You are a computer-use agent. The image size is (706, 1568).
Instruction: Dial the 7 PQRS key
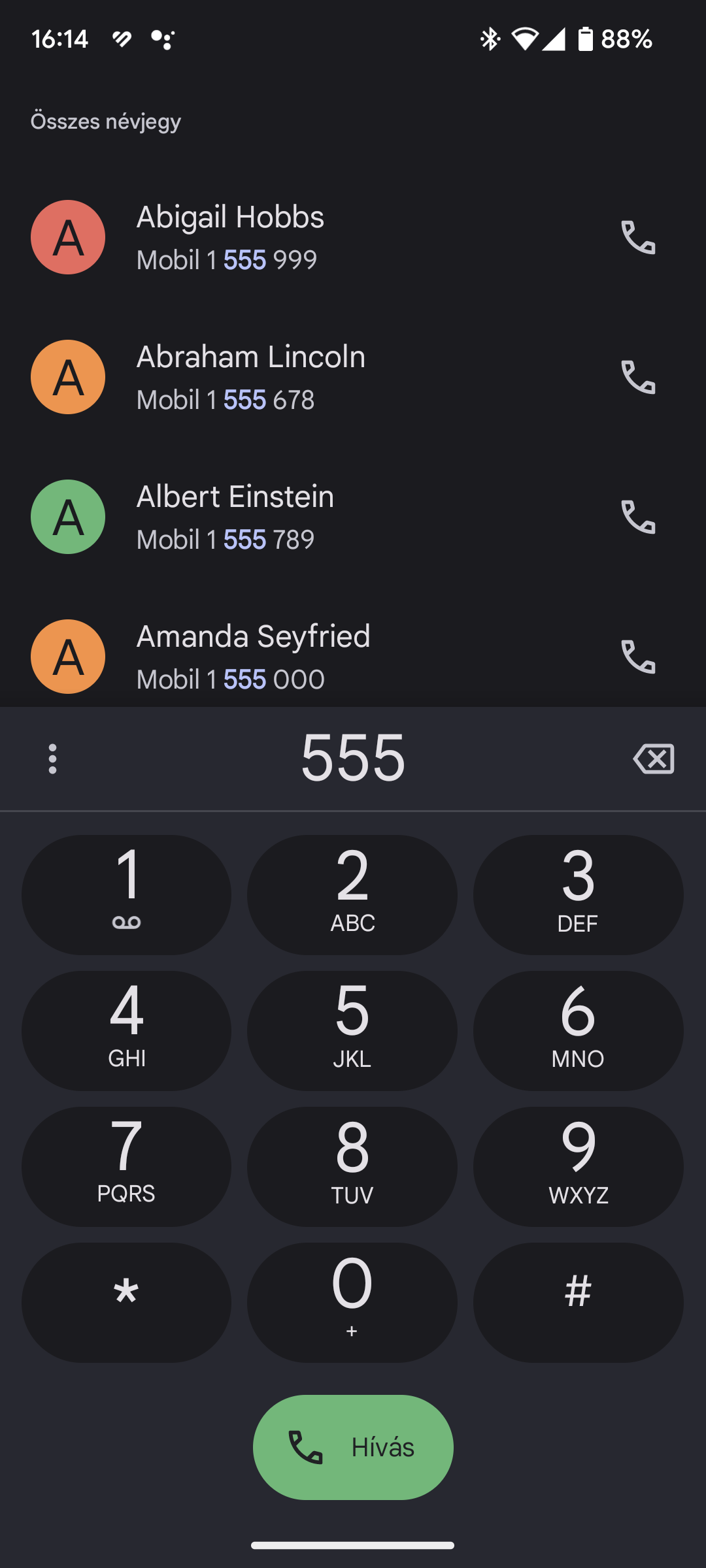126,1167
